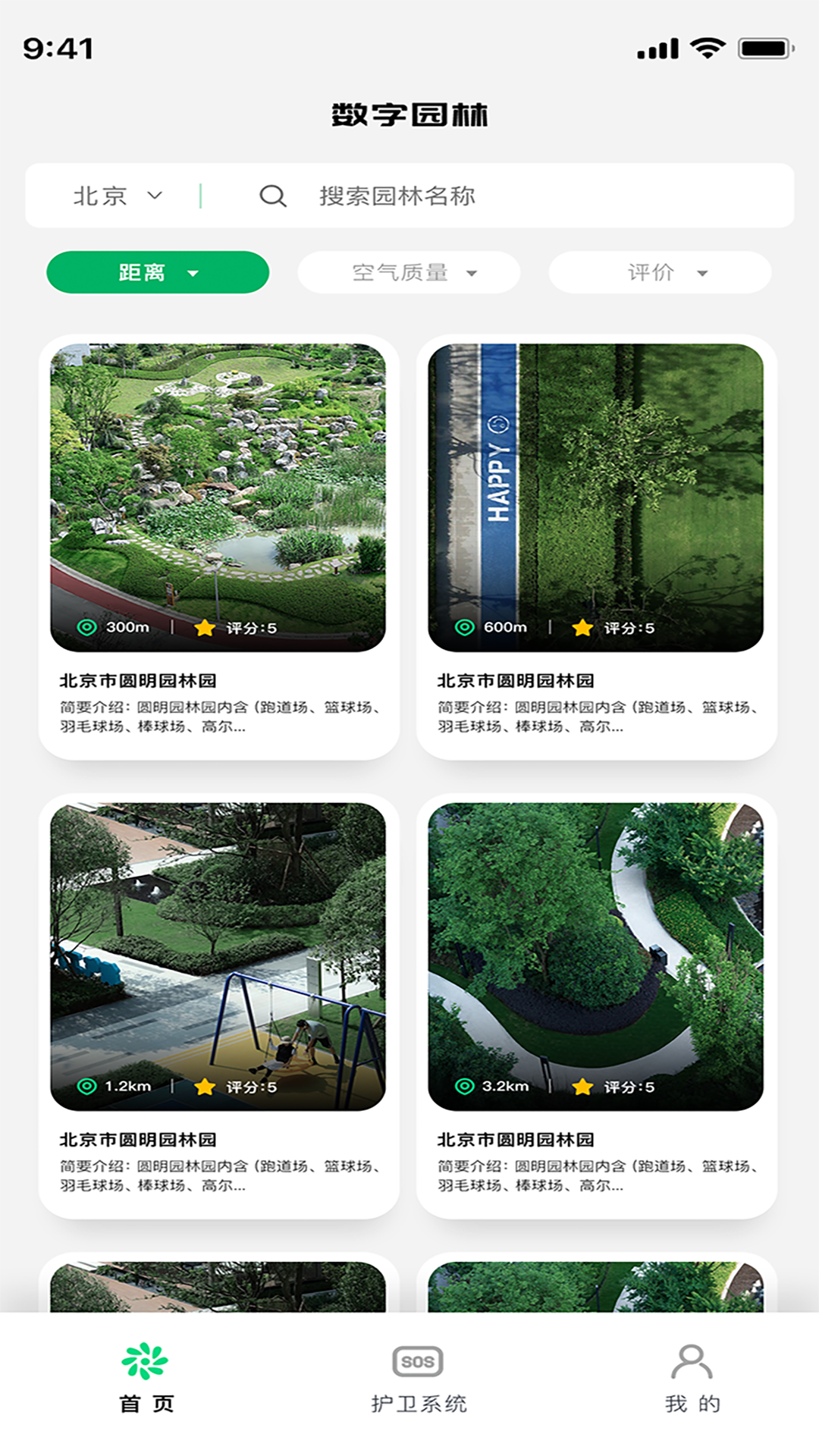Image resolution: width=819 pixels, height=1456 pixels.
Task: Switch to the 护卫系统 SOS tab
Action: pos(418,1378)
